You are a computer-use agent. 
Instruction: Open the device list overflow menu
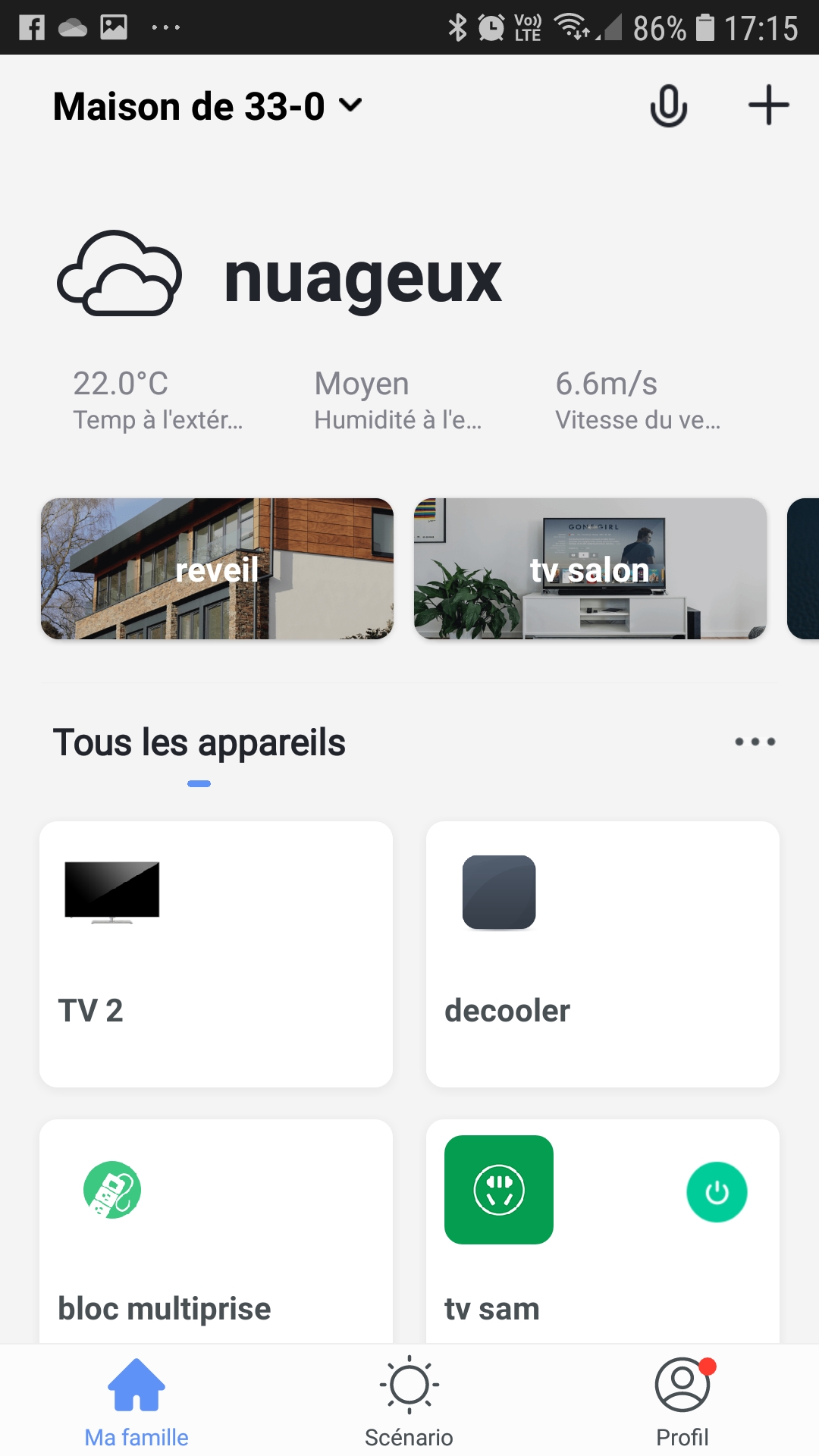coord(755,742)
